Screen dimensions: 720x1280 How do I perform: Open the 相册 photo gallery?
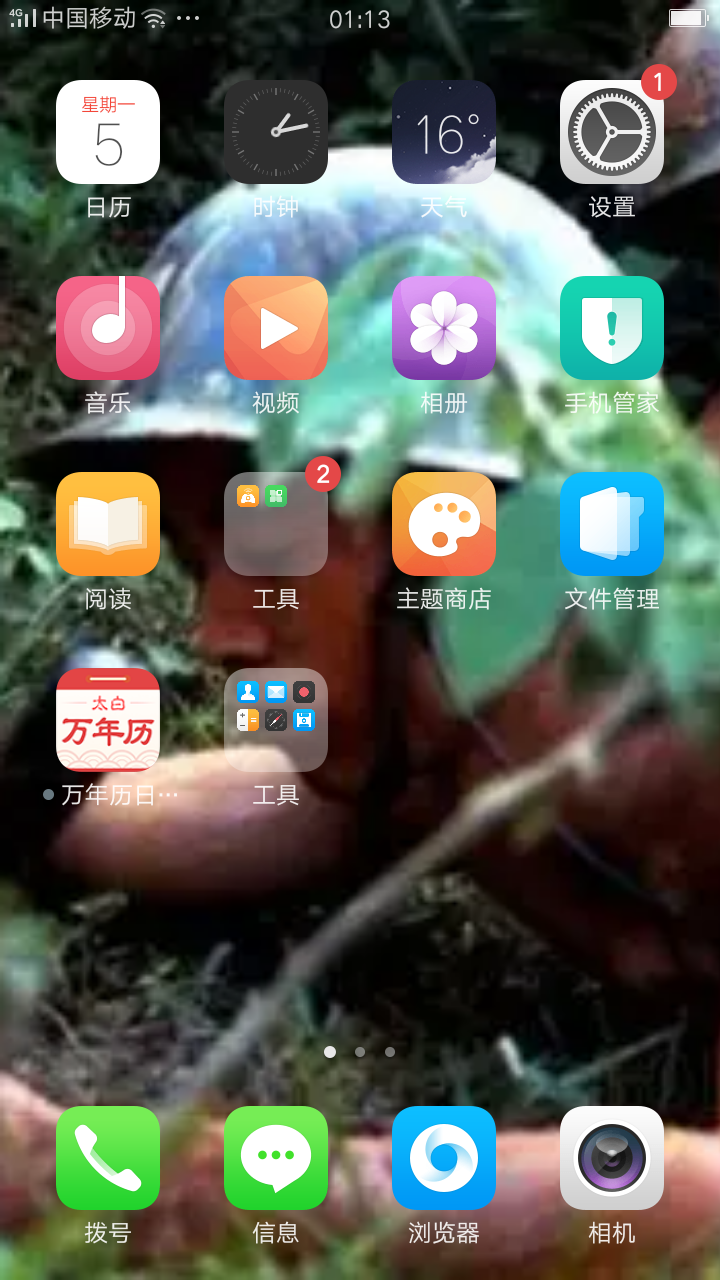click(x=444, y=328)
